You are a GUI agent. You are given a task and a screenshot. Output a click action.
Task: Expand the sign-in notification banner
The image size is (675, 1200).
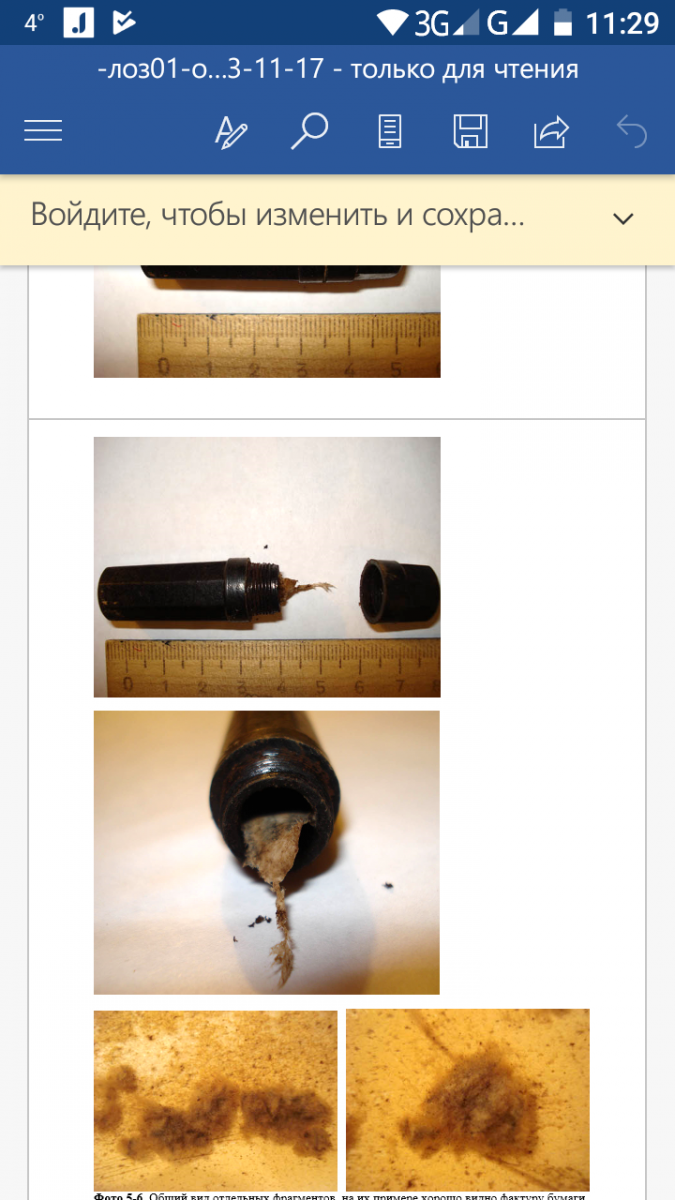623,218
